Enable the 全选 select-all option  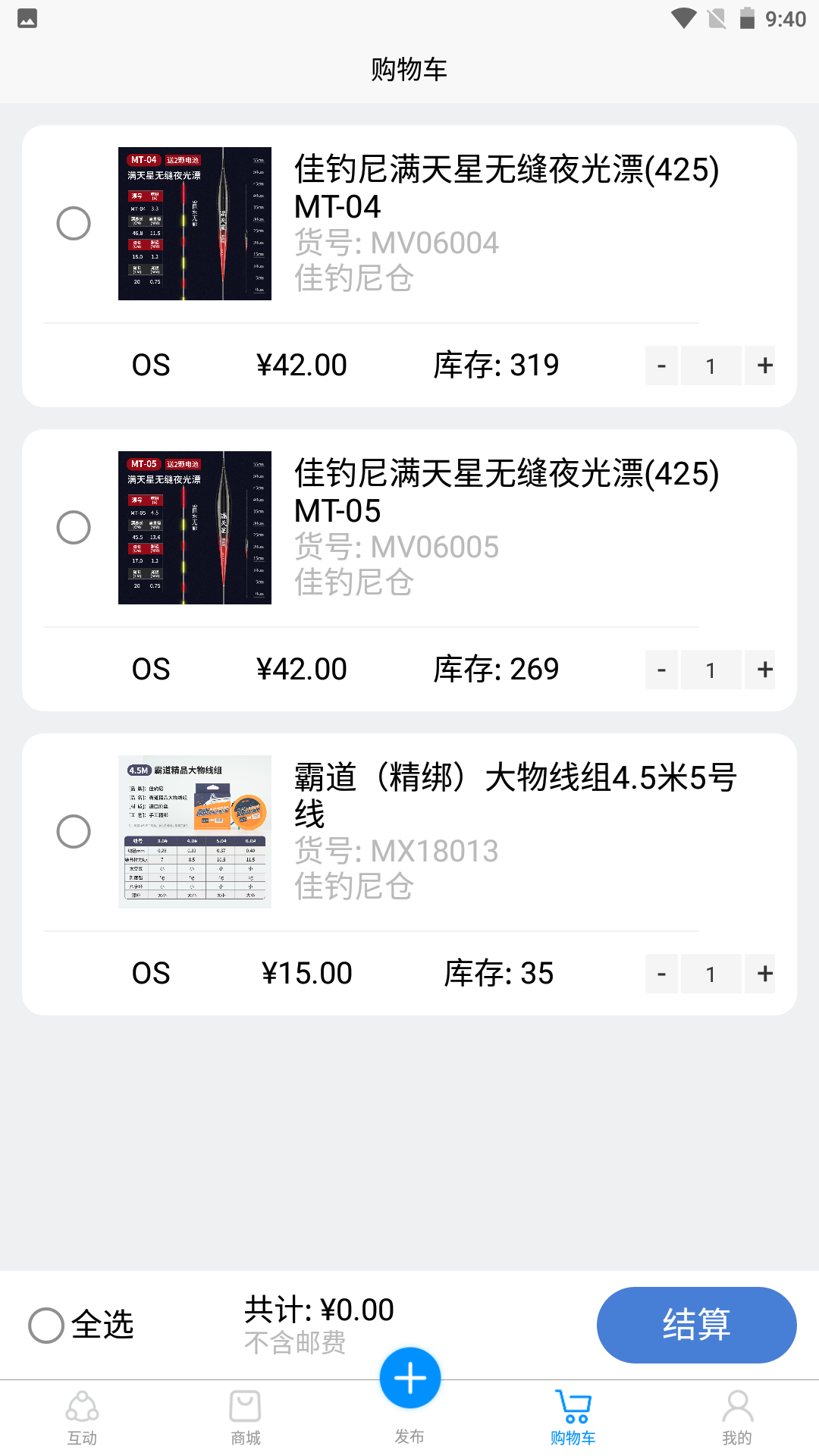pyautogui.click(x=45, y=1325)
